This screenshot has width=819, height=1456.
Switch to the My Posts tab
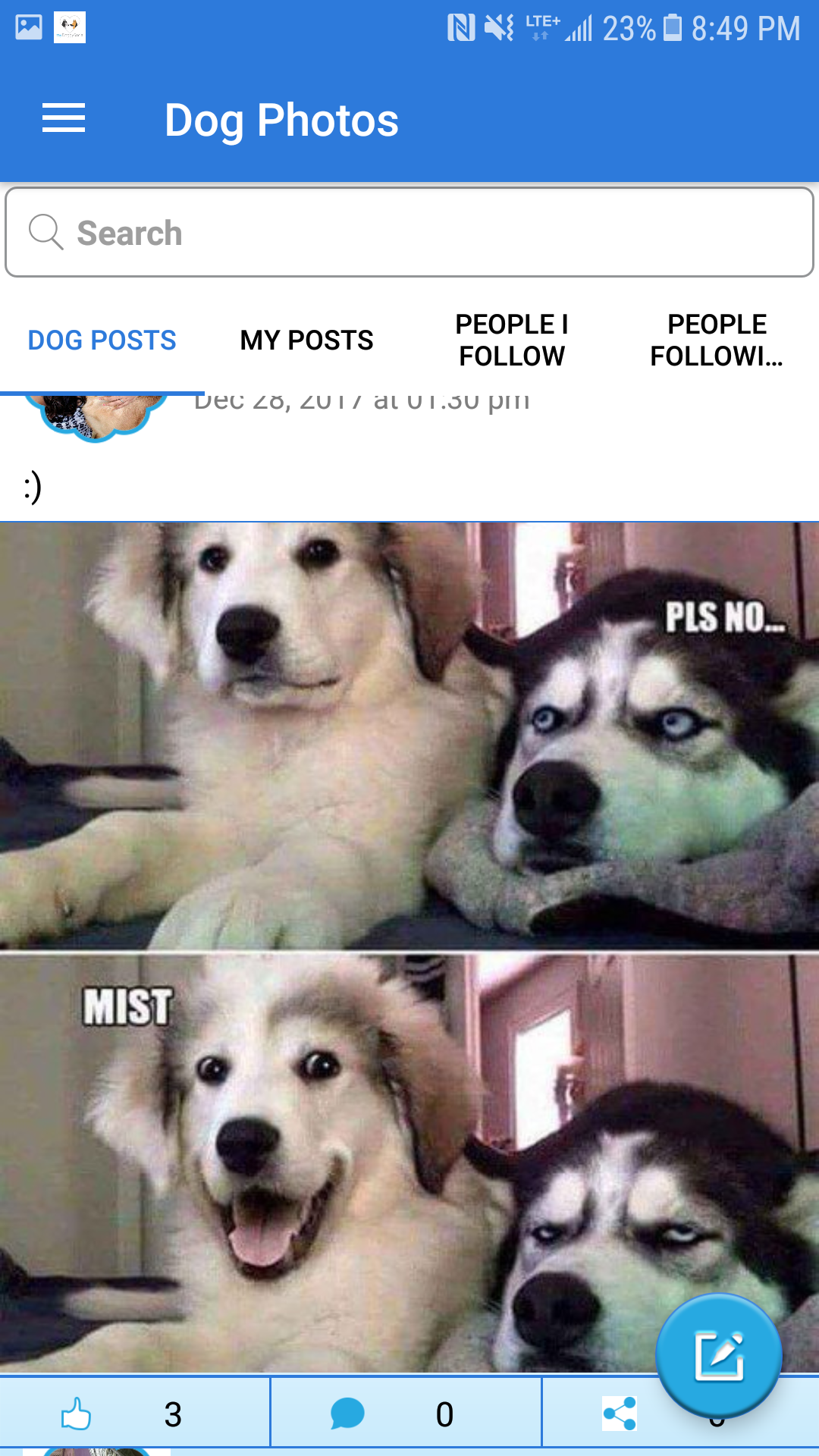point(307,340)
